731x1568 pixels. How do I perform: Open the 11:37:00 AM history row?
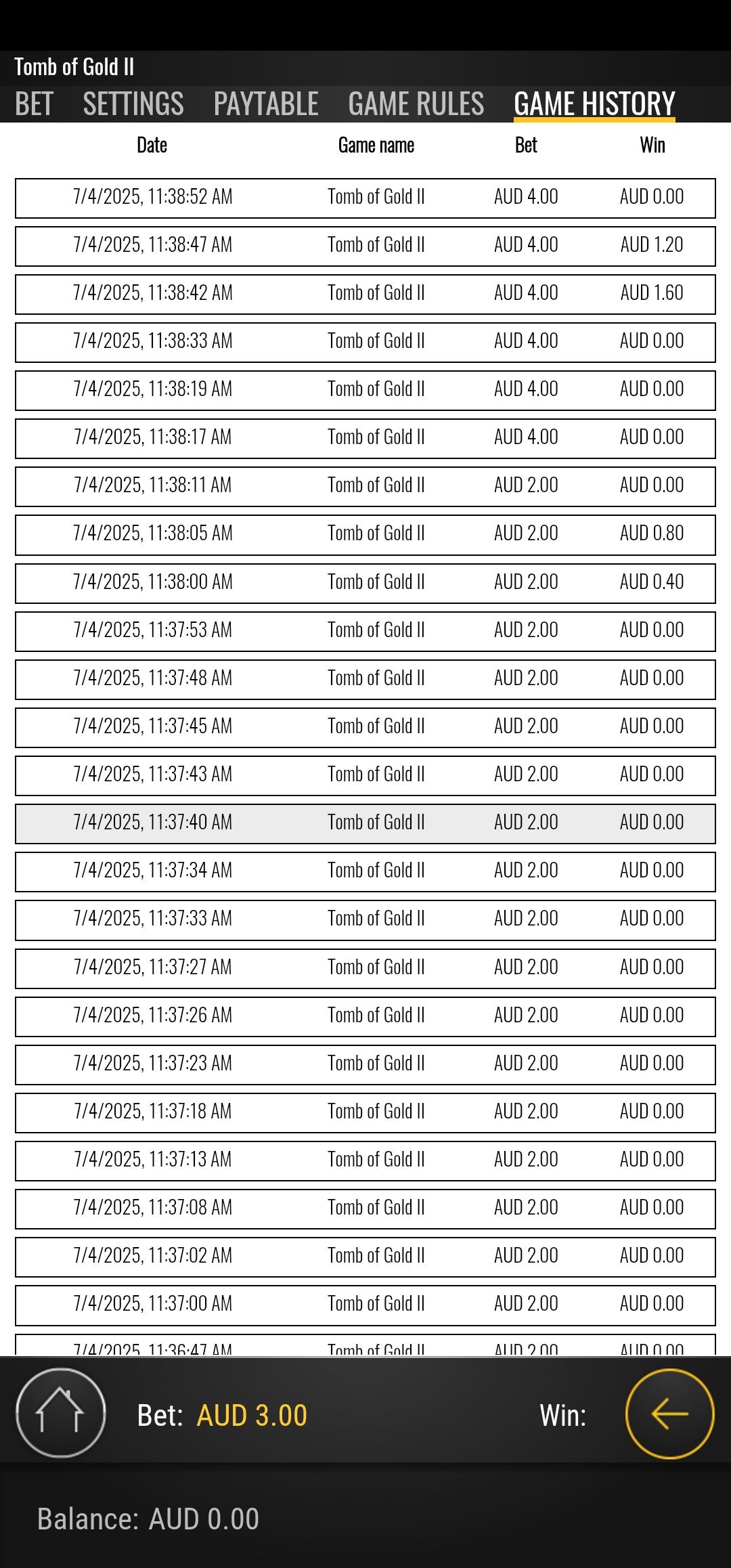point(365,1305)
